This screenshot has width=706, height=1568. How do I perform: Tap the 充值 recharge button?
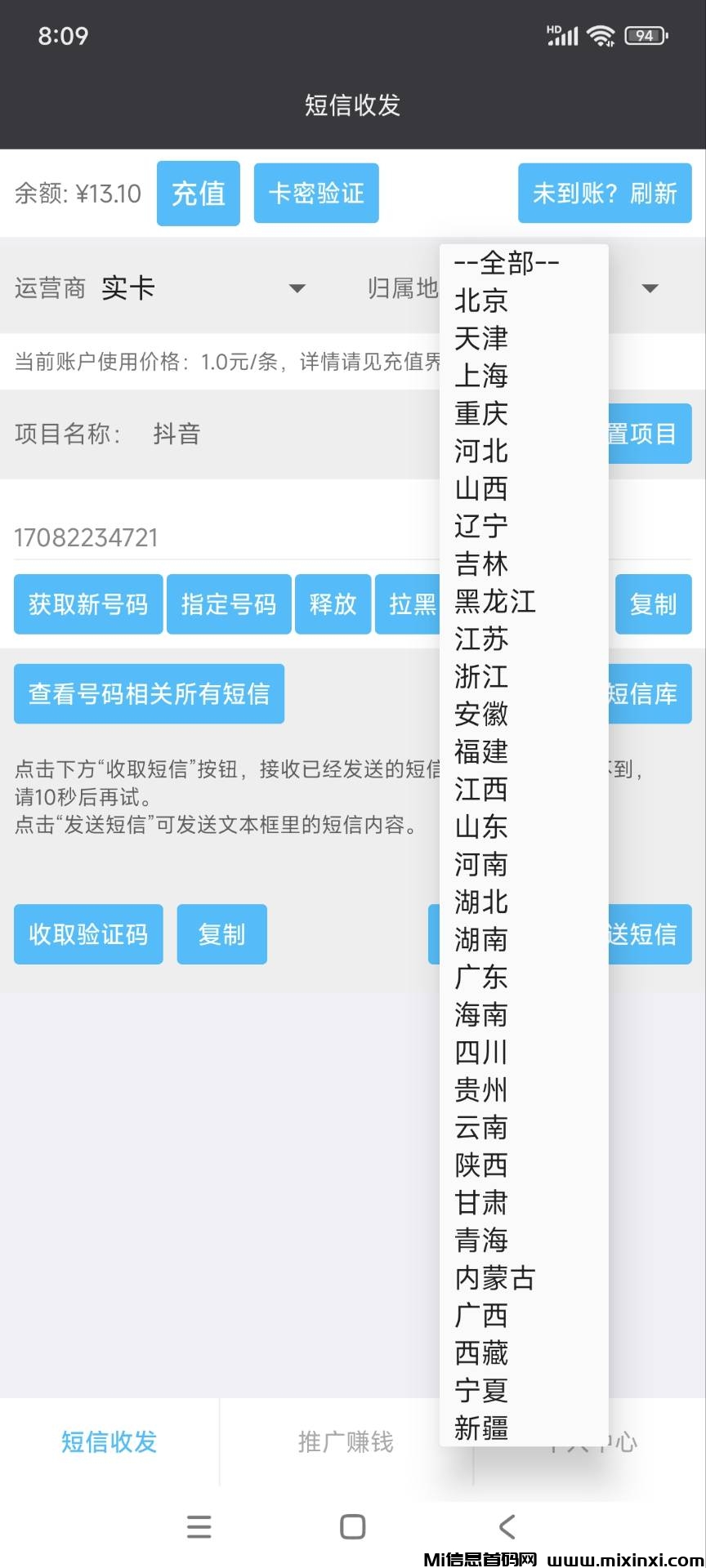click(x=199, y=194)
